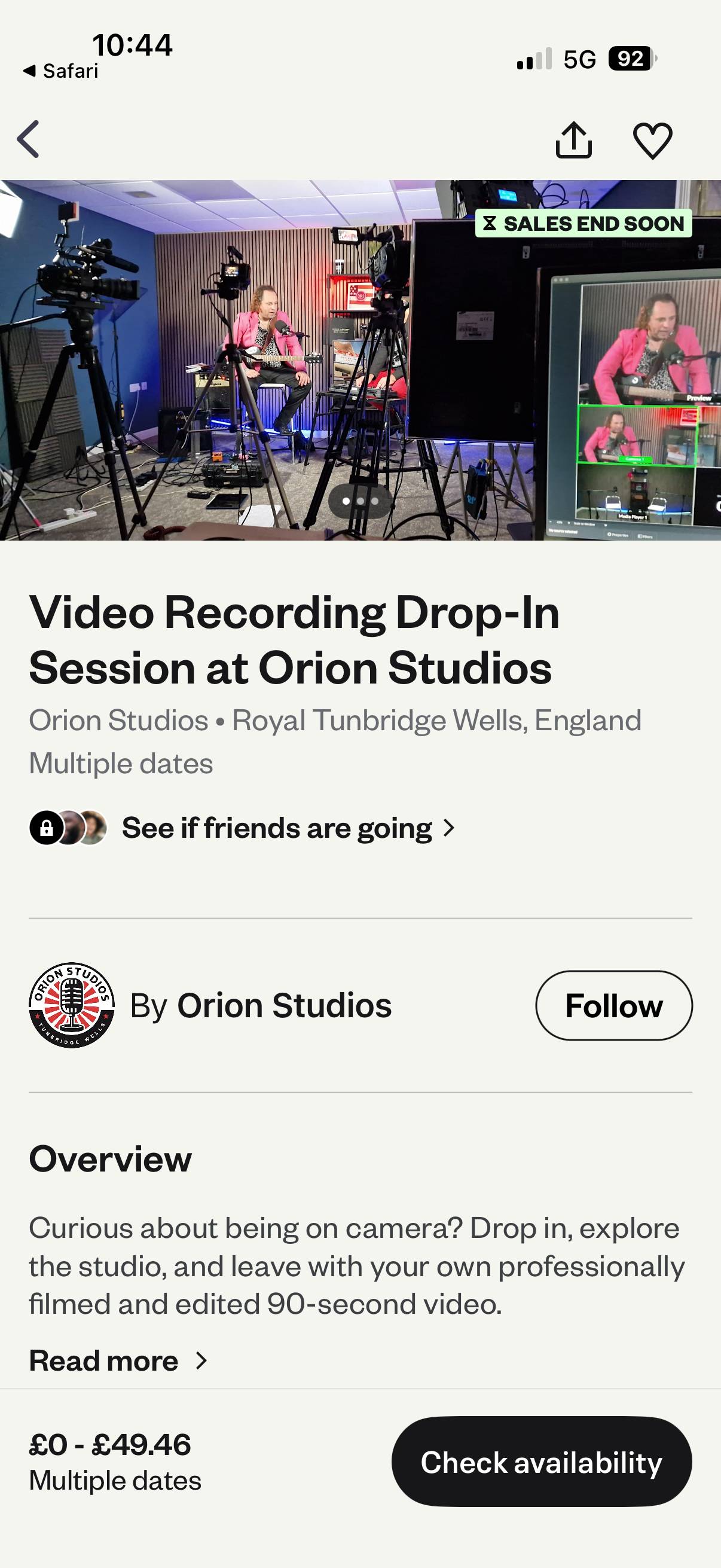Check availability for this event
Screen dimensions: 721x1568
[542, 1462]
